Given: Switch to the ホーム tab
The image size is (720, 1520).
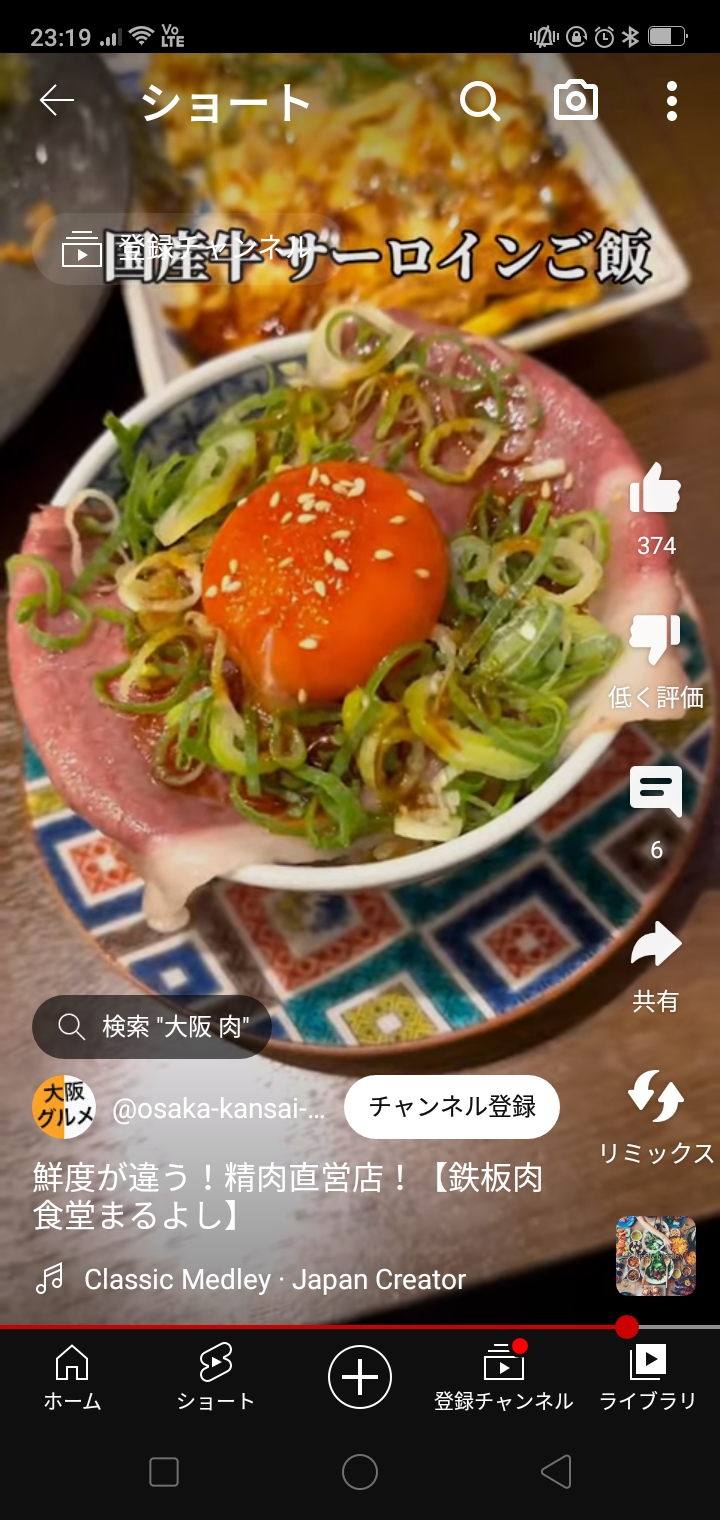Looking at the screenshot, I should click(72, 1377).
